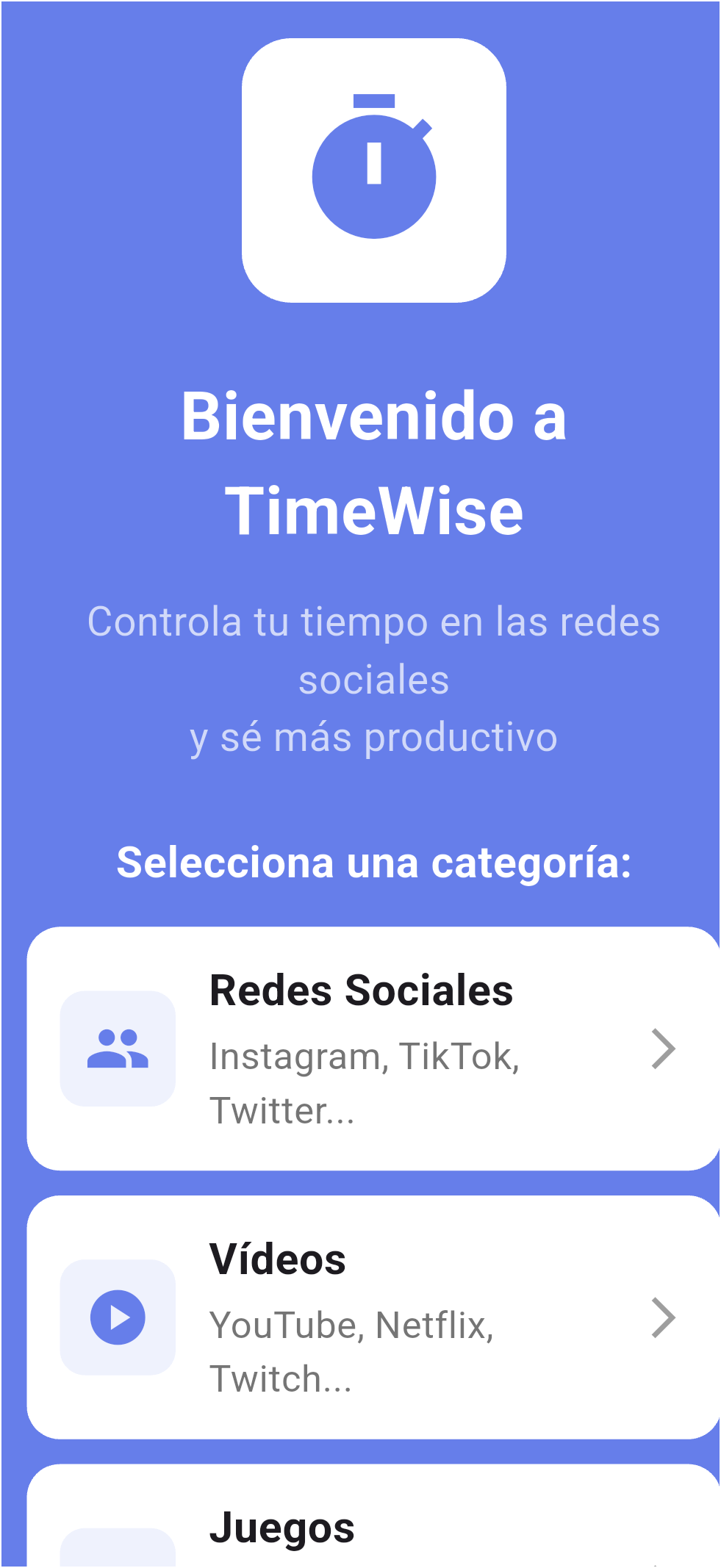Click the 'Selecciona una categoría' label
Viewport: 721px width, 1568px height.
[x=375, y=863]
